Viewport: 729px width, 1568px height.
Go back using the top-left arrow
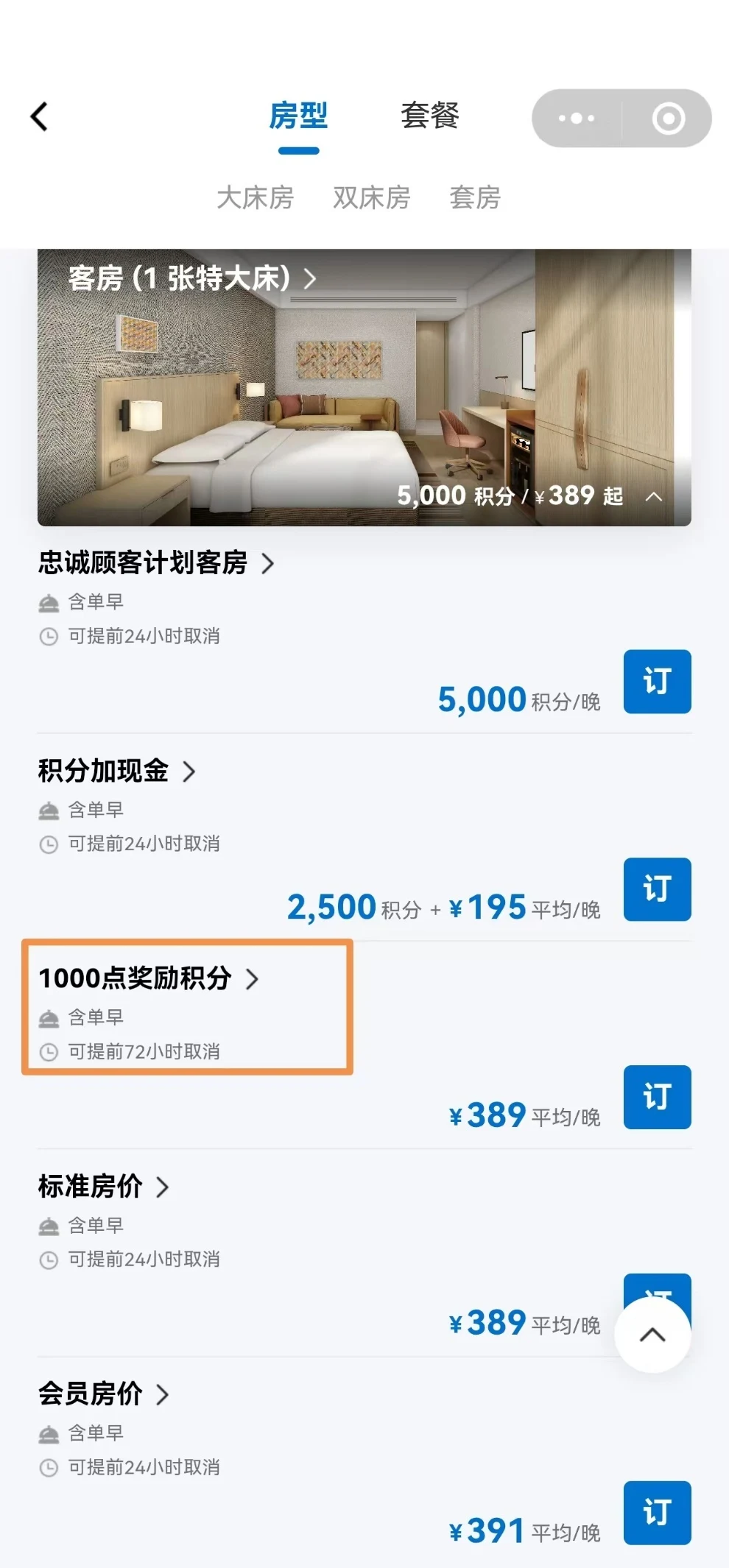tap(40, 116)
